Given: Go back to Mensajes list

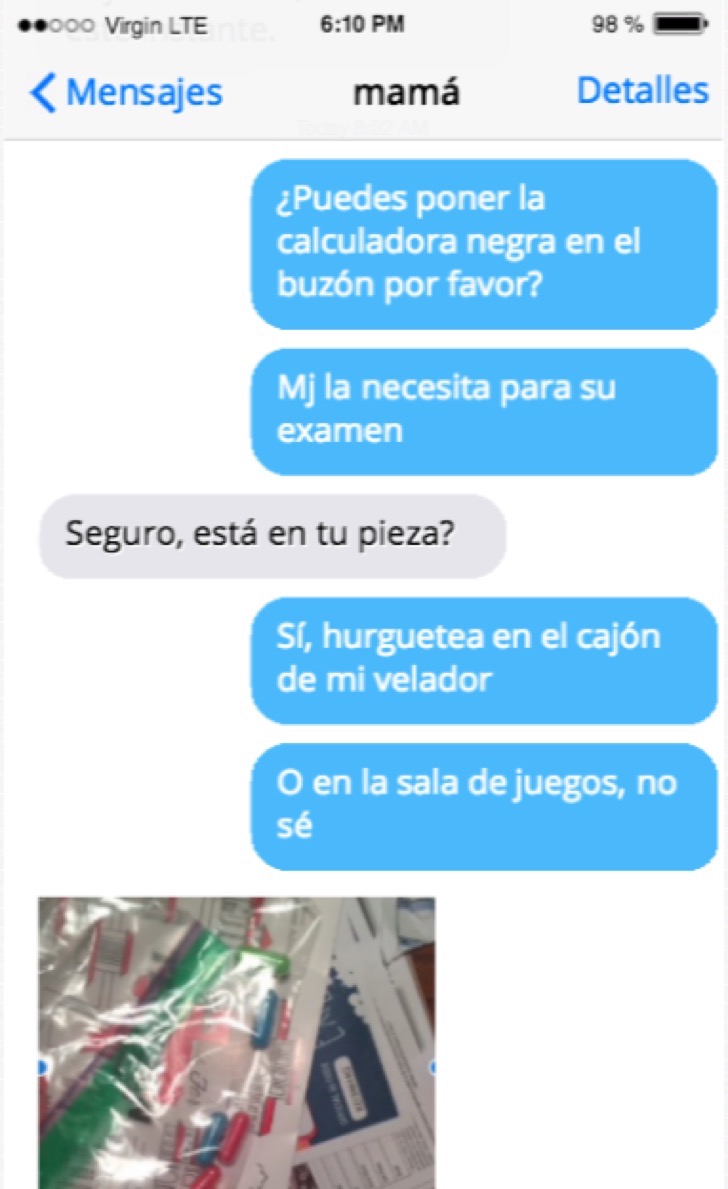Looking at the screenshot, I should pyautogui.click(x=126, y=93).
